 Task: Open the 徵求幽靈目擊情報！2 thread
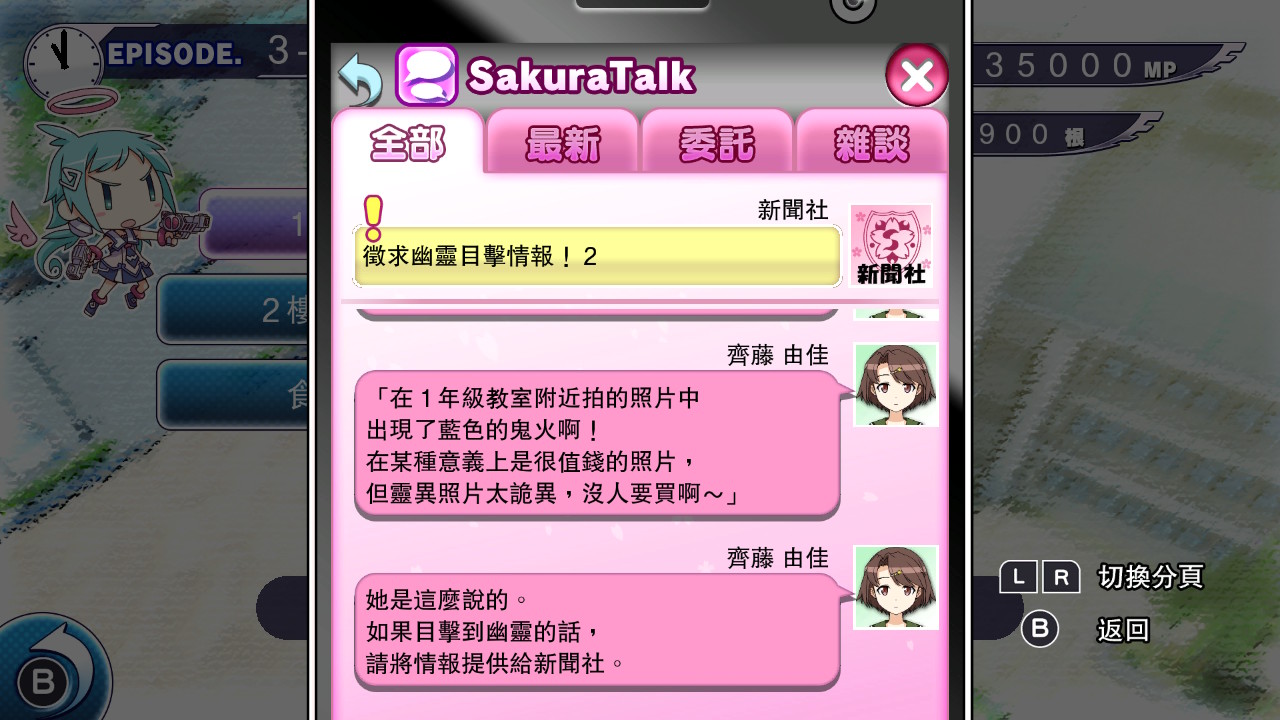point(596,256)
